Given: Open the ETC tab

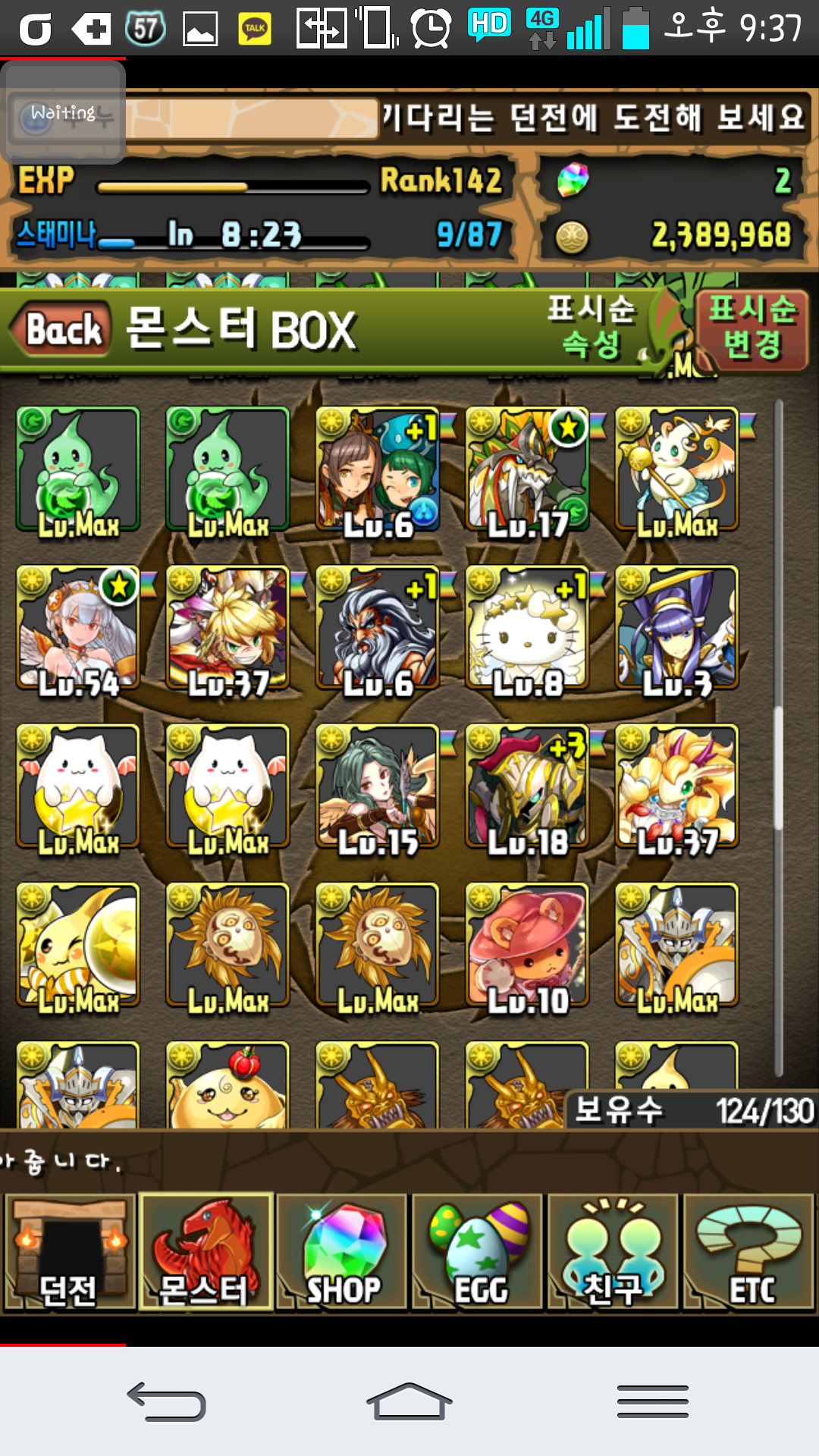Looking at the screenshot, I should [x=749, y=1253].
